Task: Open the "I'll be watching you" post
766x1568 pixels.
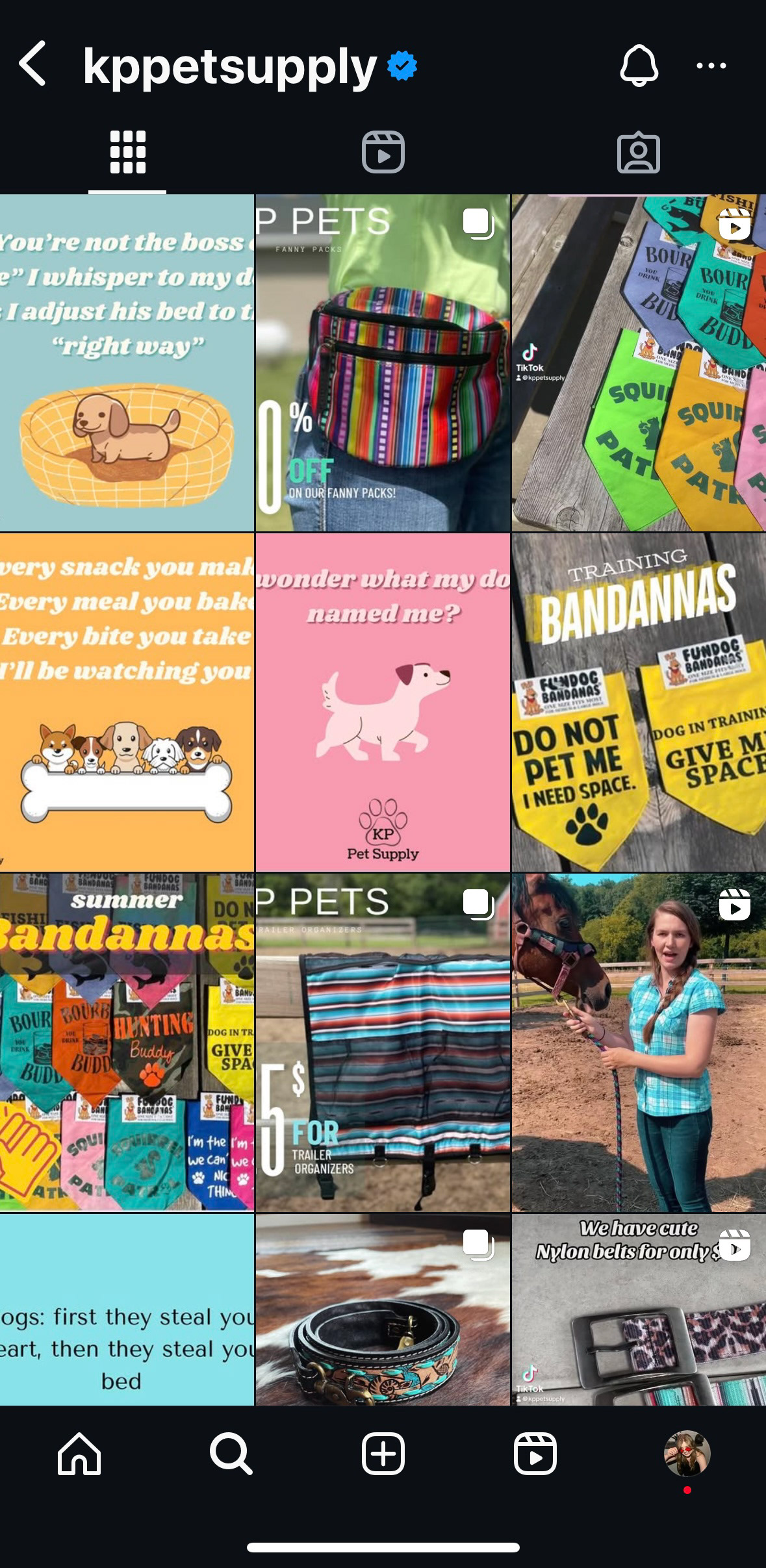Action: pyautogui.click(x=127, y=702)
